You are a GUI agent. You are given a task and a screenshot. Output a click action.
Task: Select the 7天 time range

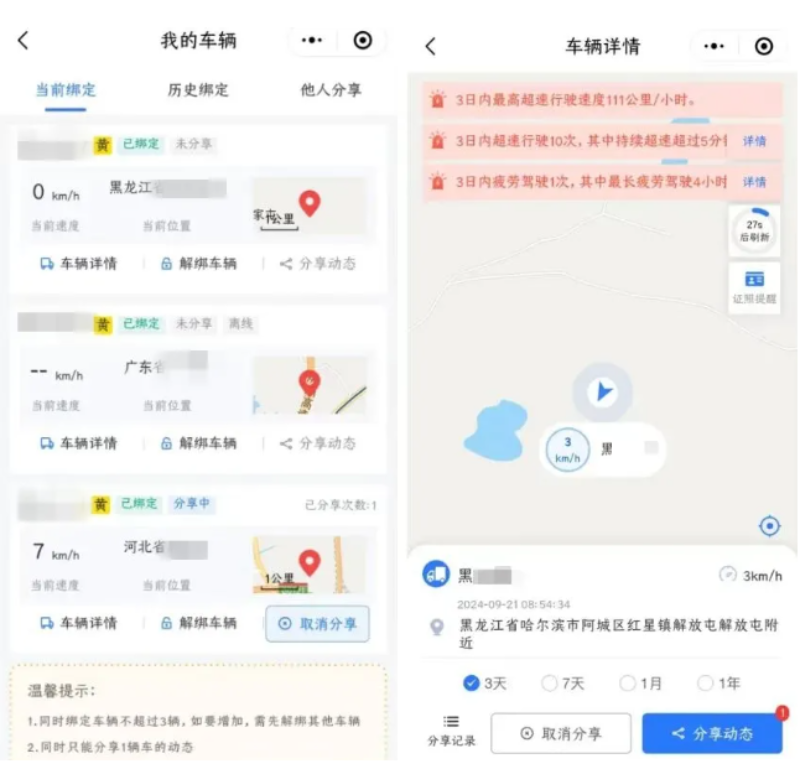563,684
